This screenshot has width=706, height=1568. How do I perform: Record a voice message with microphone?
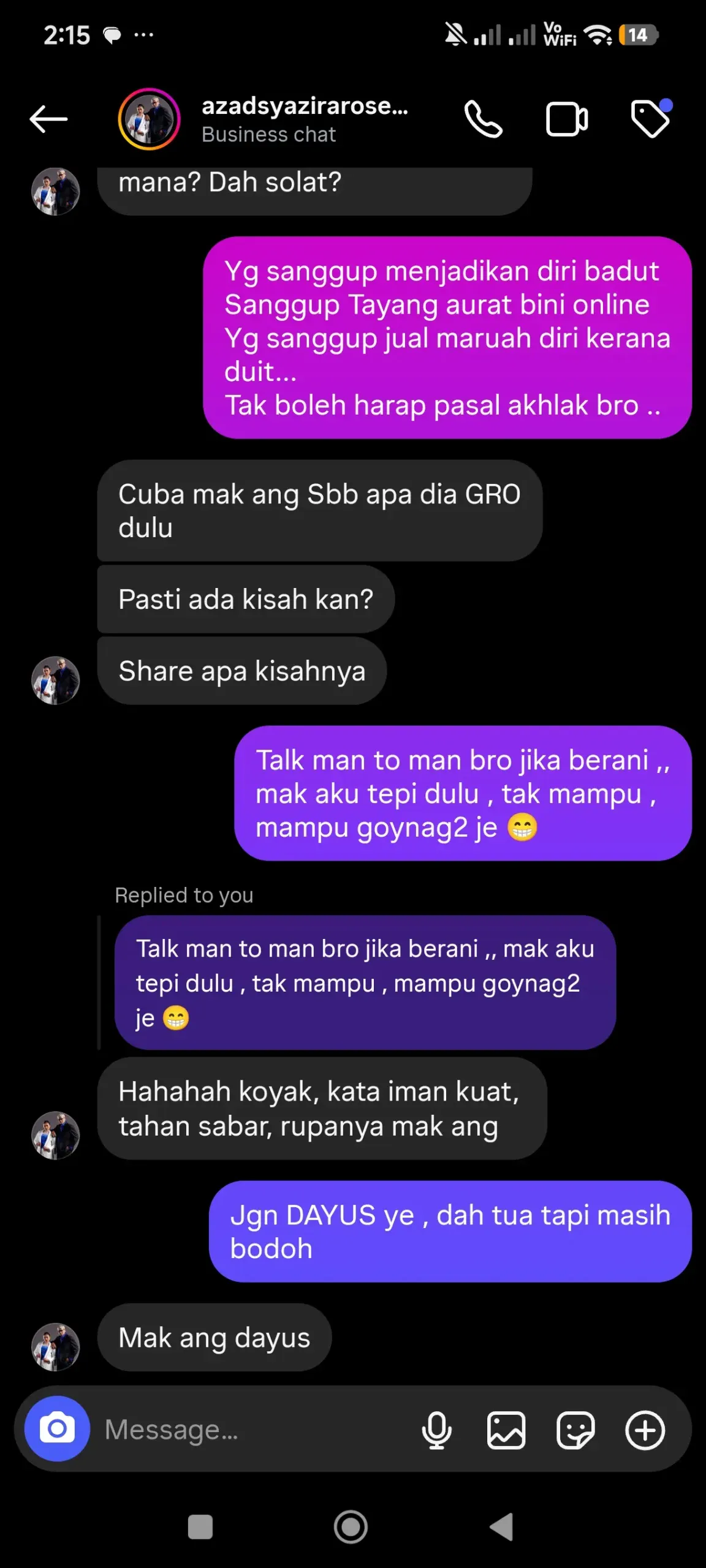436,1430
